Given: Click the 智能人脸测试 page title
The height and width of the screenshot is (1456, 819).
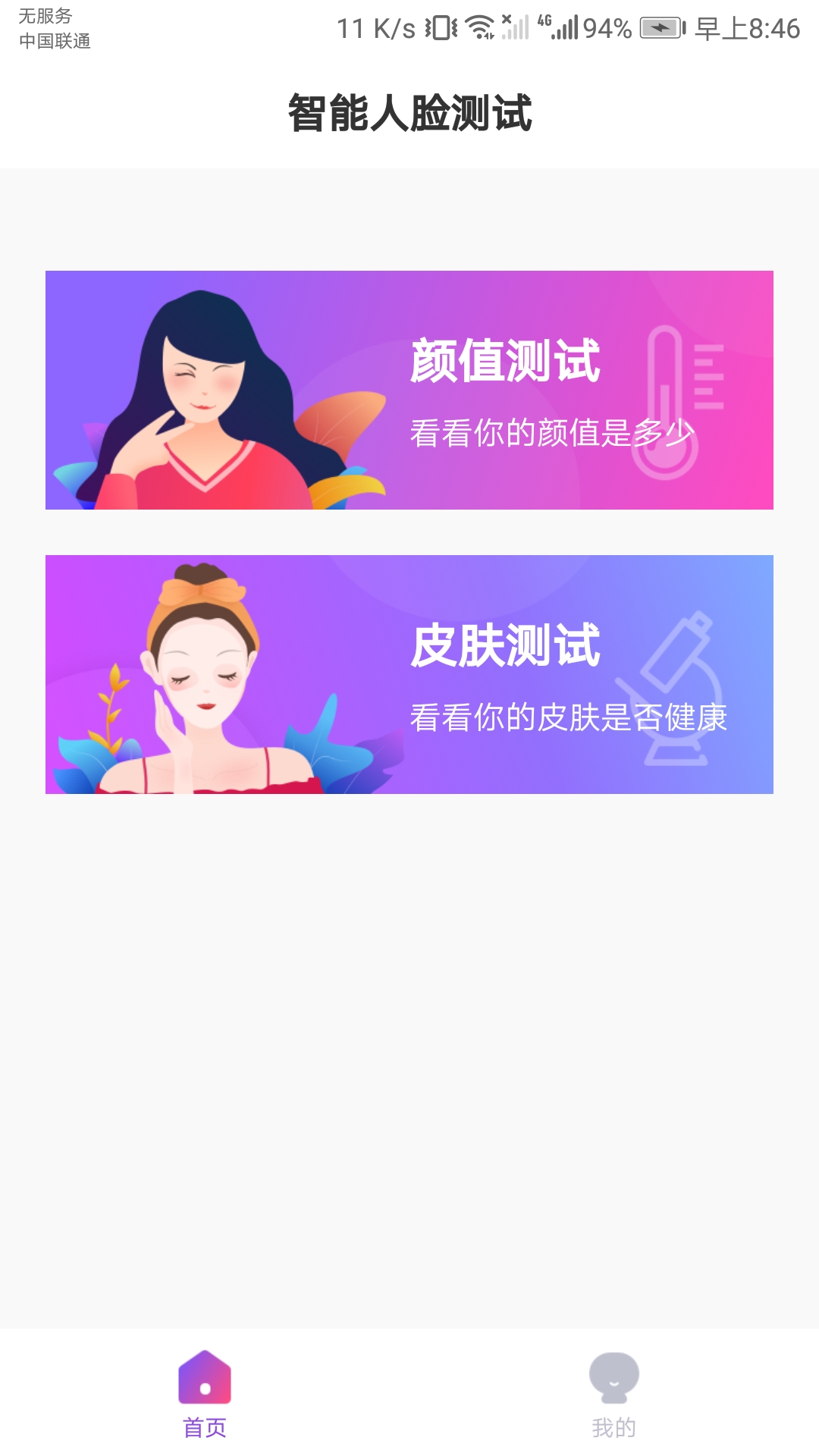Looking at the screenshot, I should click(409, 112).
